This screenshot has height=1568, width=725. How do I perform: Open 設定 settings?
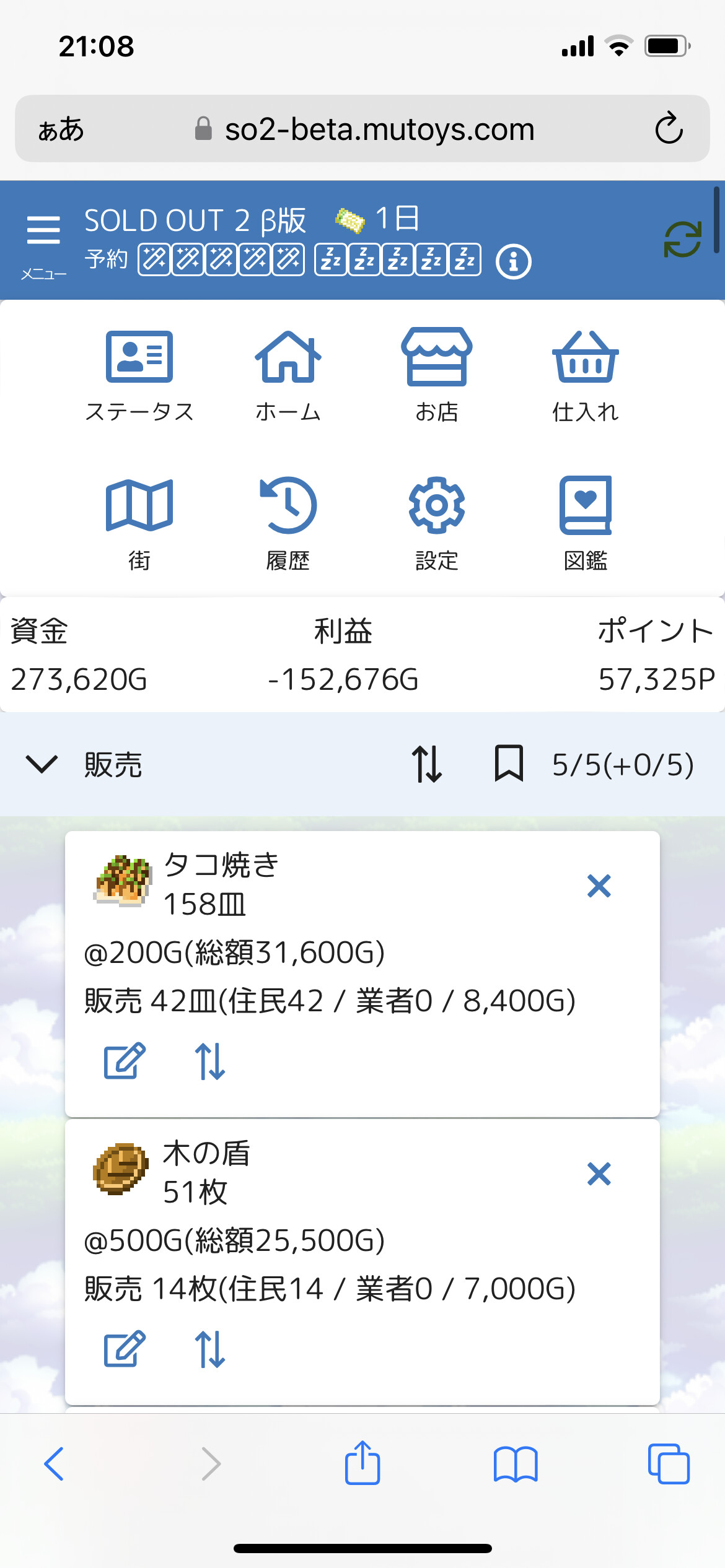[x=437, y=524]
